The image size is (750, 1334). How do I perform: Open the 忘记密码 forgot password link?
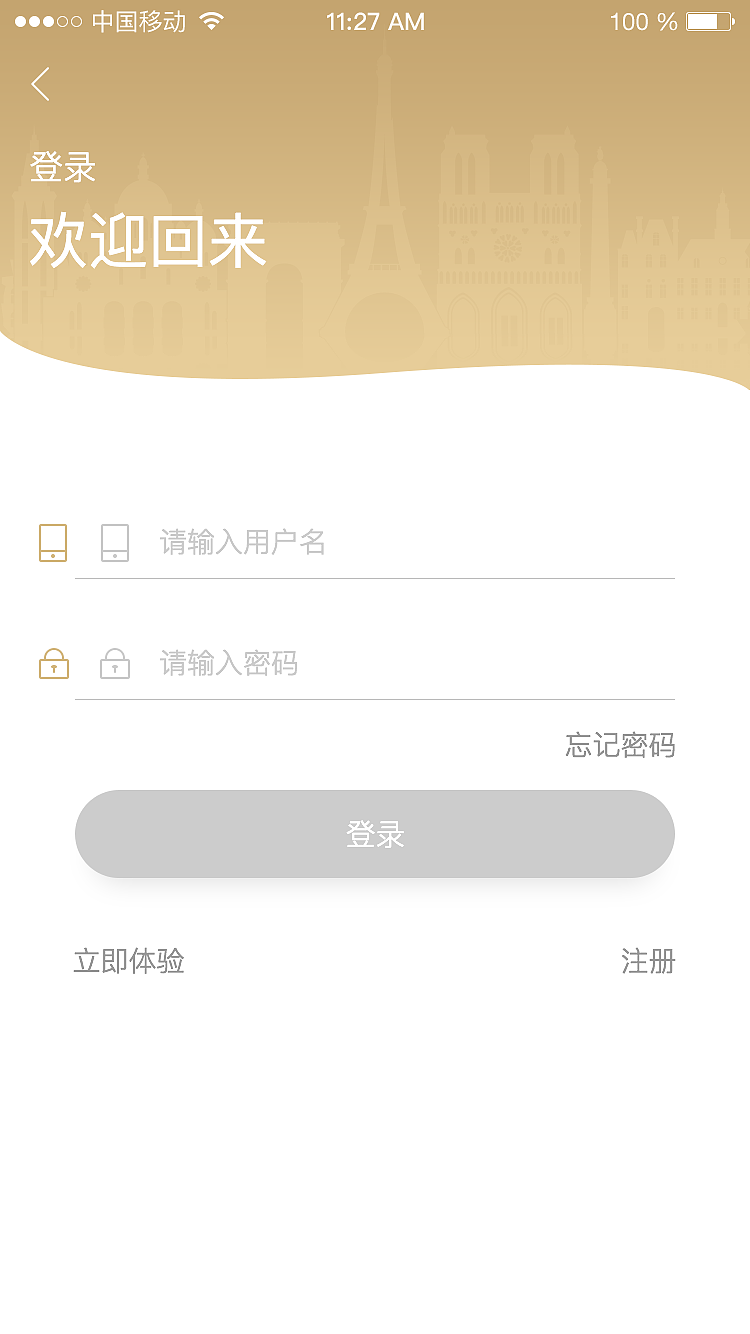pos(619,745)
